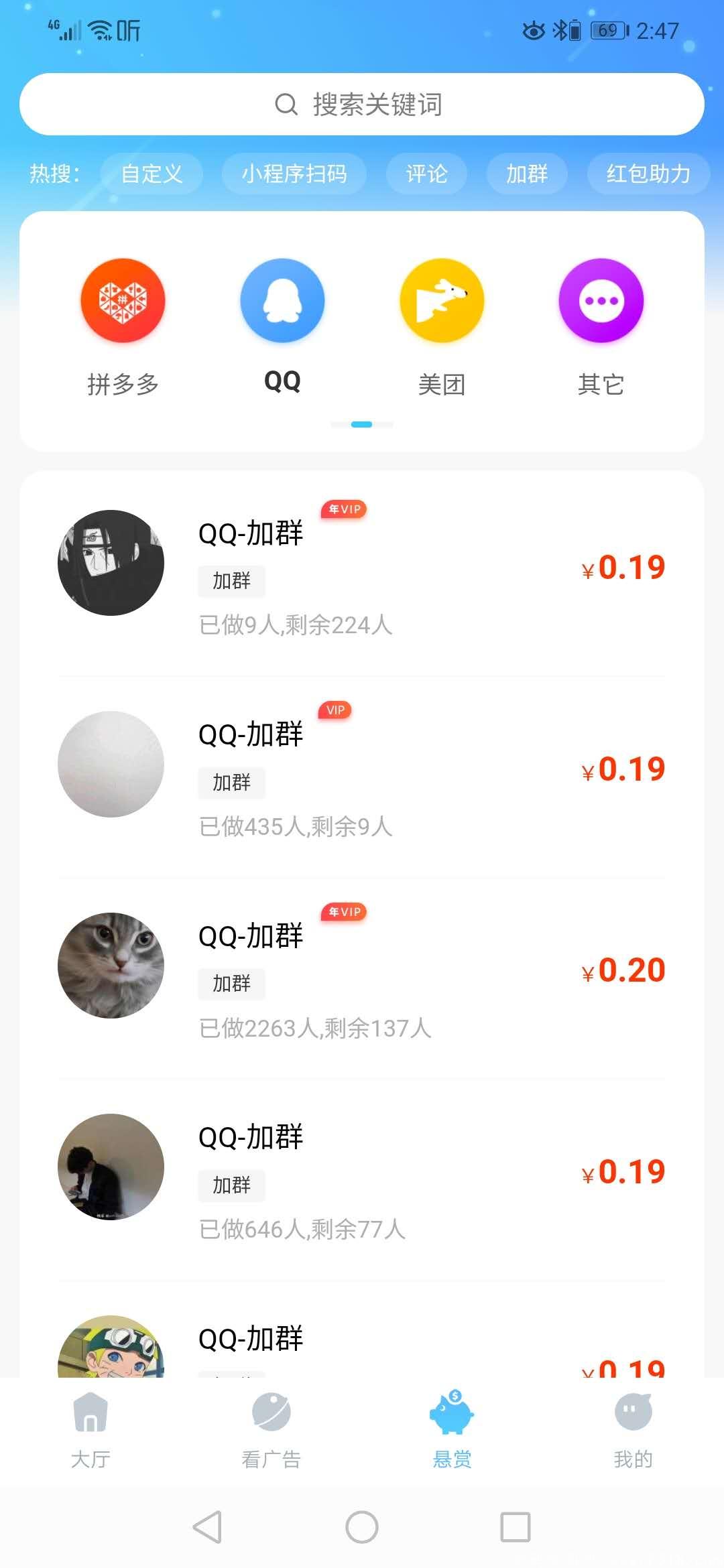Tap the 小程序扫码 hot search tag
Image resolution: width=724 pixels, height=1568 pixels.
tap(294, 173)
